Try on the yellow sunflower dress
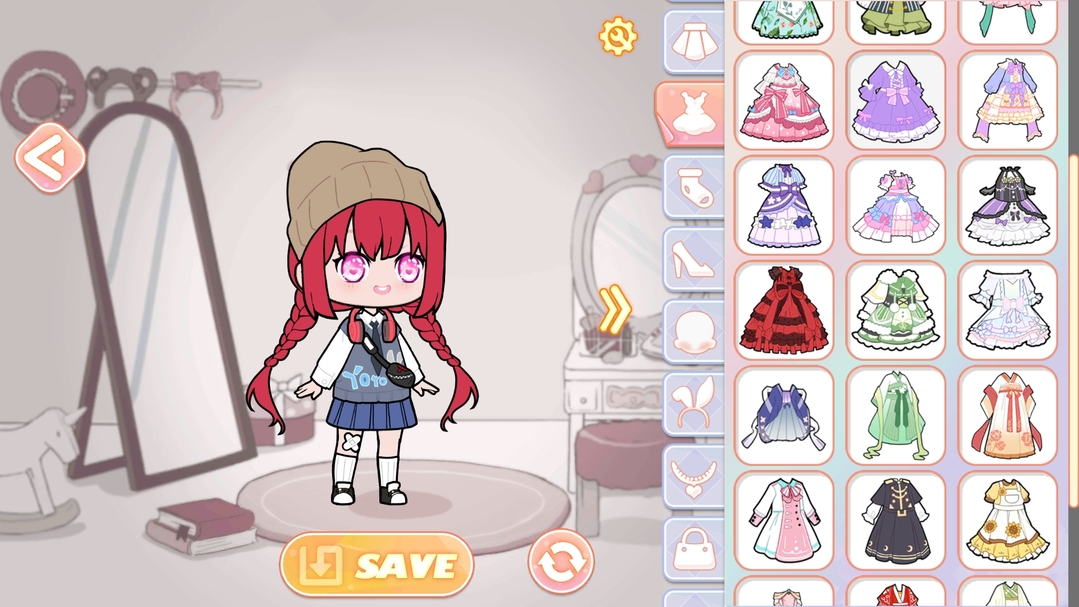This screenshot has height=607, width=1079. 1008,520
